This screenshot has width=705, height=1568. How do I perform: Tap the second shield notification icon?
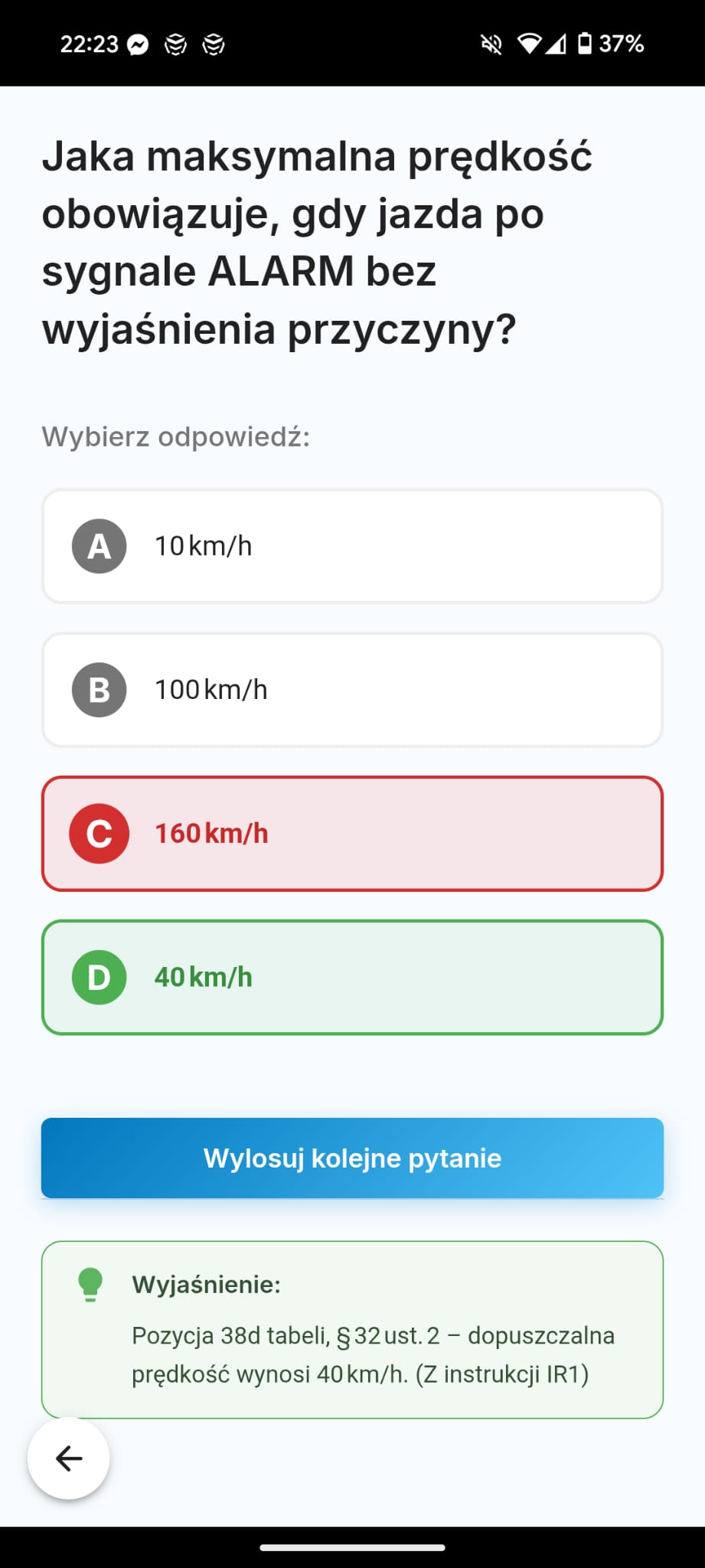coord(214,44)
